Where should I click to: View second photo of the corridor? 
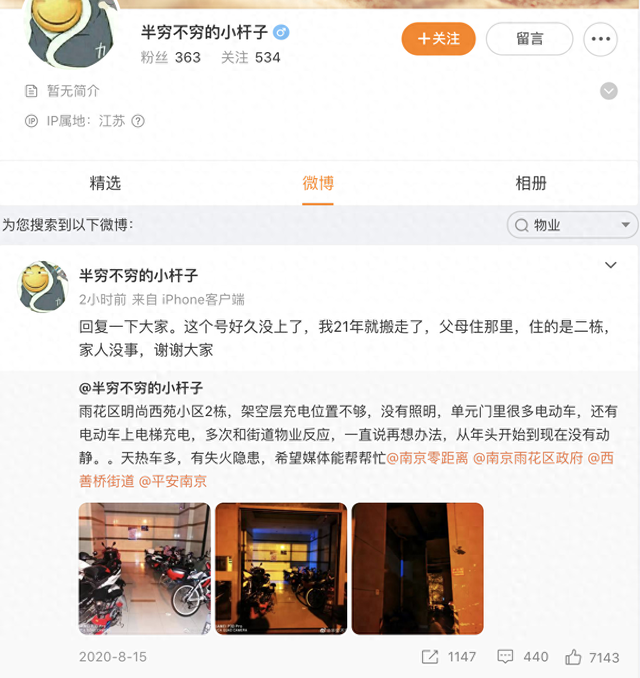281,569
